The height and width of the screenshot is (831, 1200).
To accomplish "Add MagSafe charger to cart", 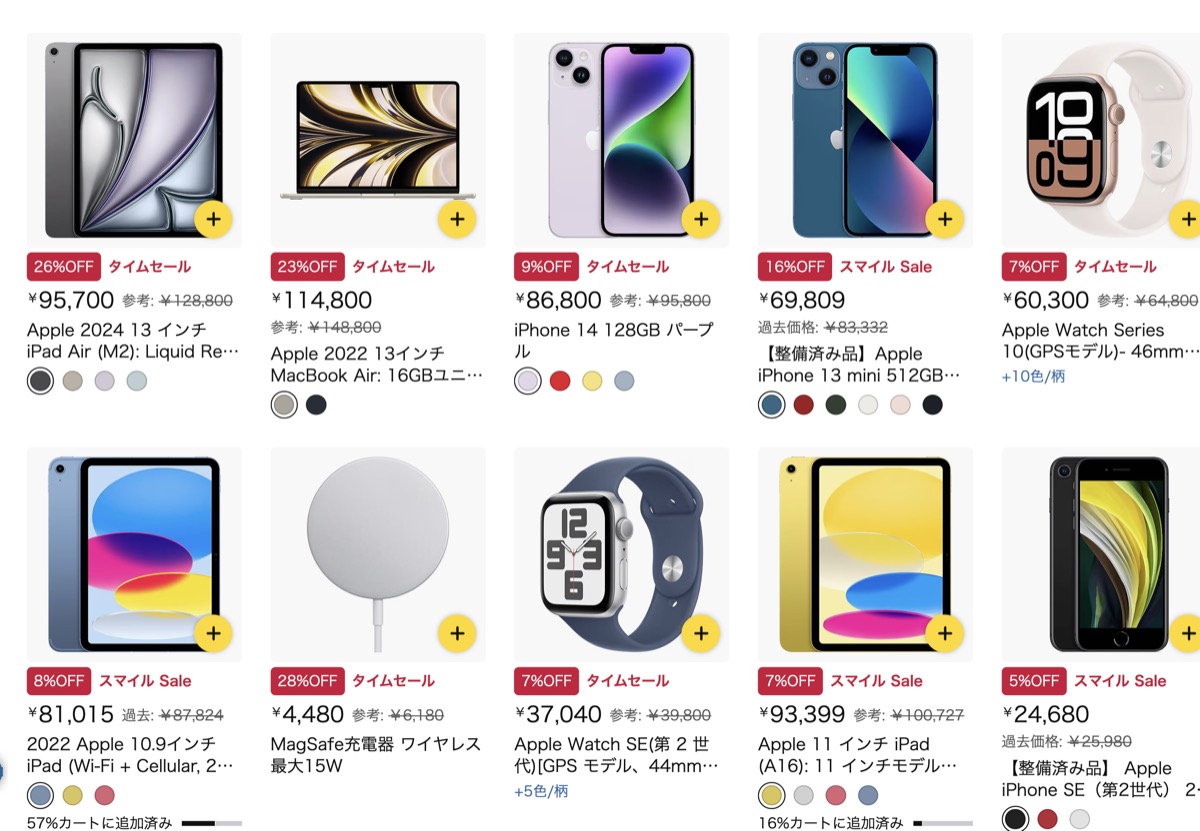I will 457,633.
